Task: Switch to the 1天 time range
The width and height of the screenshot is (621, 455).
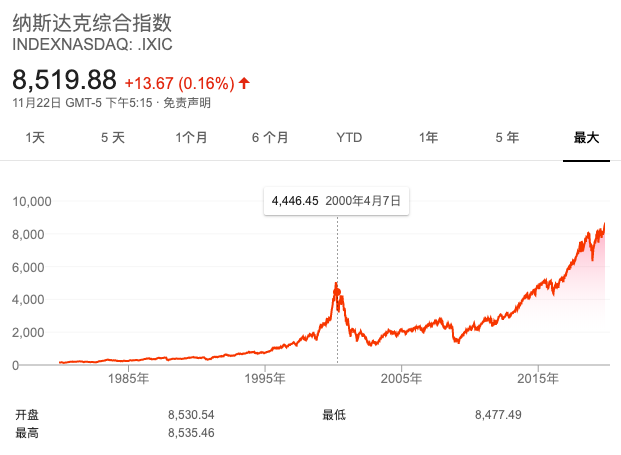Action: click(35, 138)
